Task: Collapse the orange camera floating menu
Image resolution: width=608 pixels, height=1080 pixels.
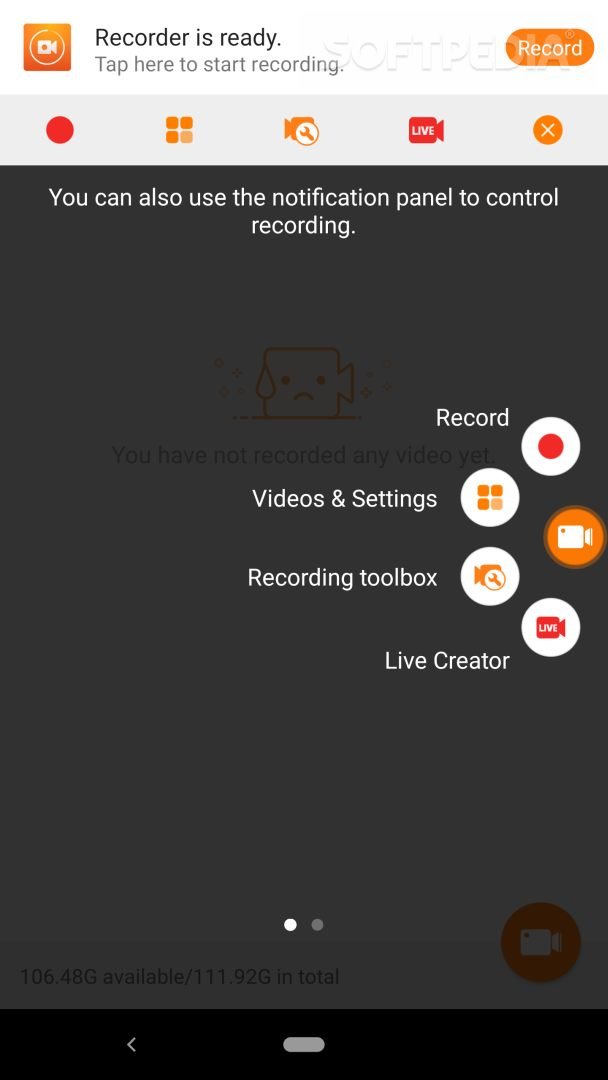Action: point(575,537)
